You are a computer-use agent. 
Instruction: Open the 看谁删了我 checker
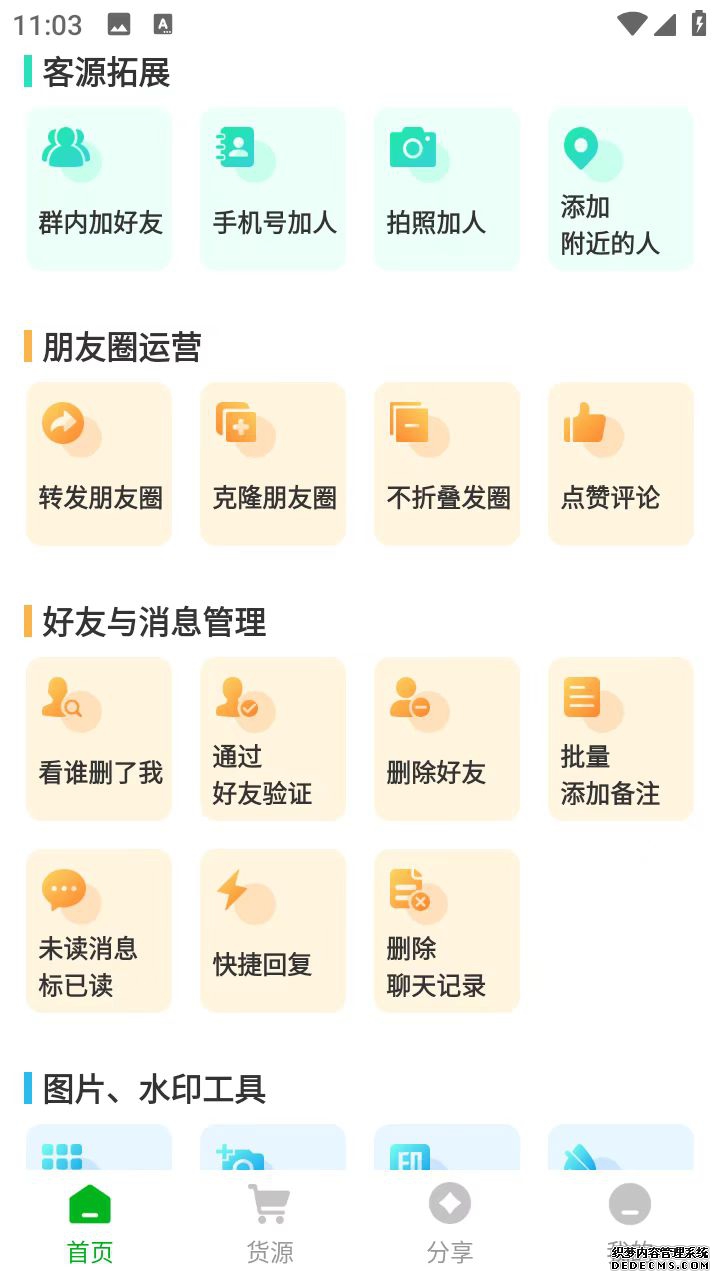(98, 738)
